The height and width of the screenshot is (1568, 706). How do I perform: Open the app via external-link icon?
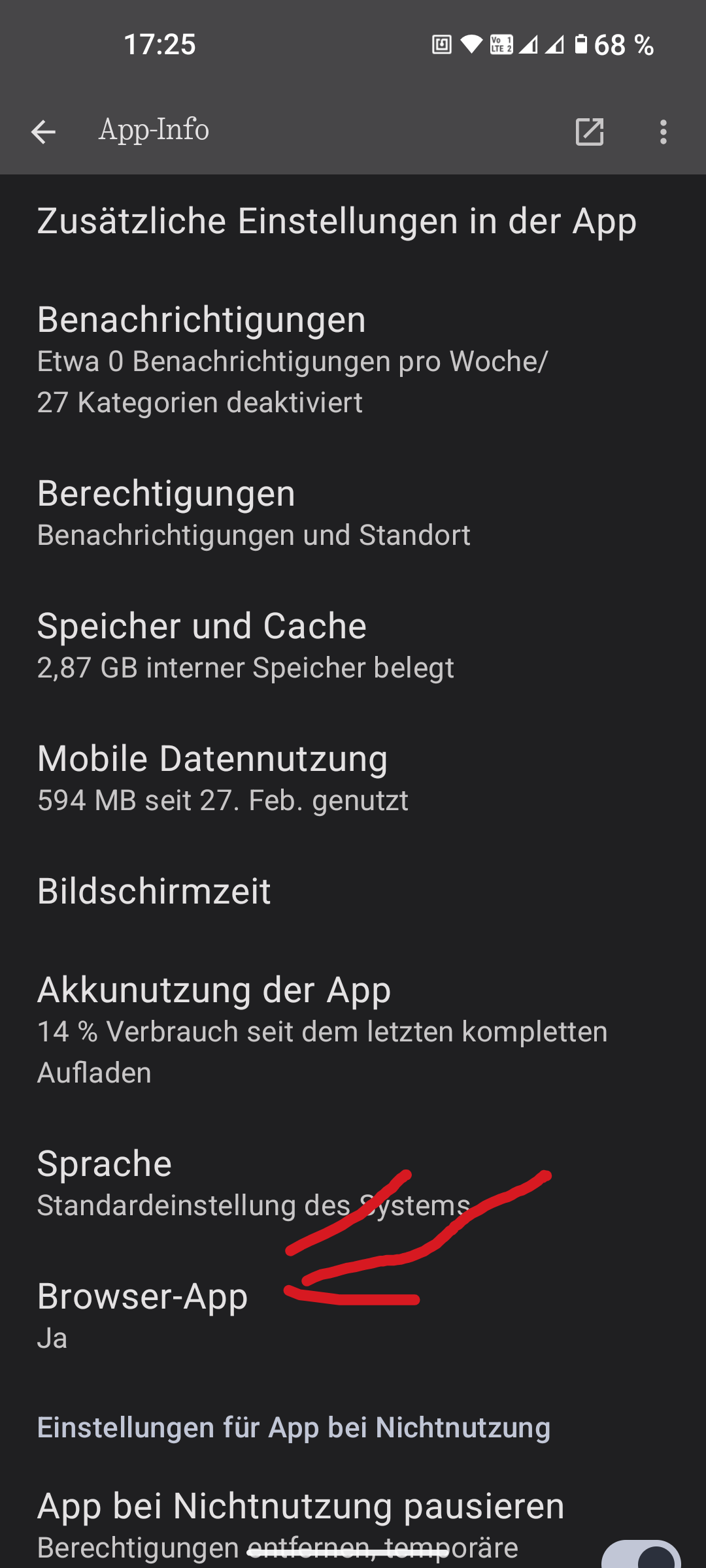pyautogui.click(x=589, y=132)
